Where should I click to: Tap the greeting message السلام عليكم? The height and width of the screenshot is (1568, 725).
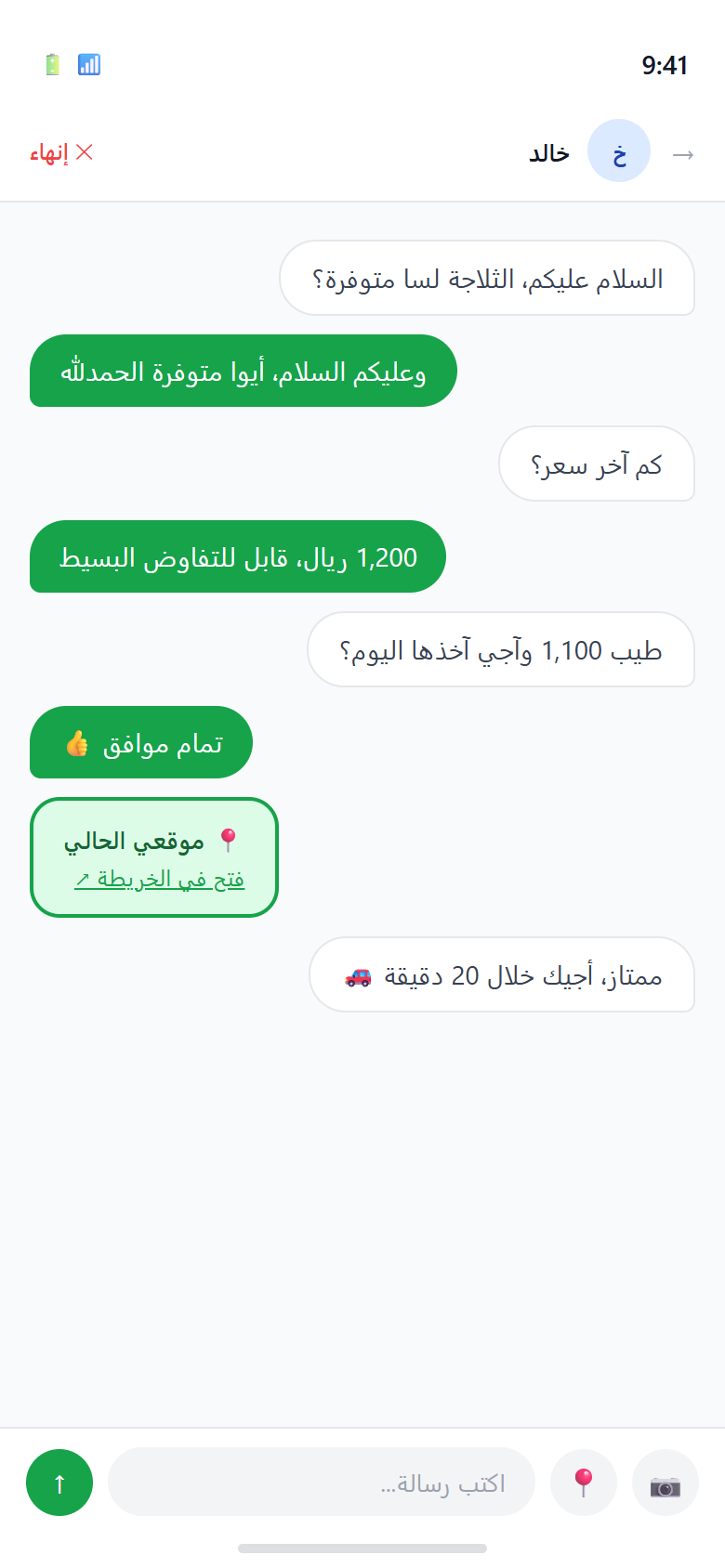[x=488, y=279]
